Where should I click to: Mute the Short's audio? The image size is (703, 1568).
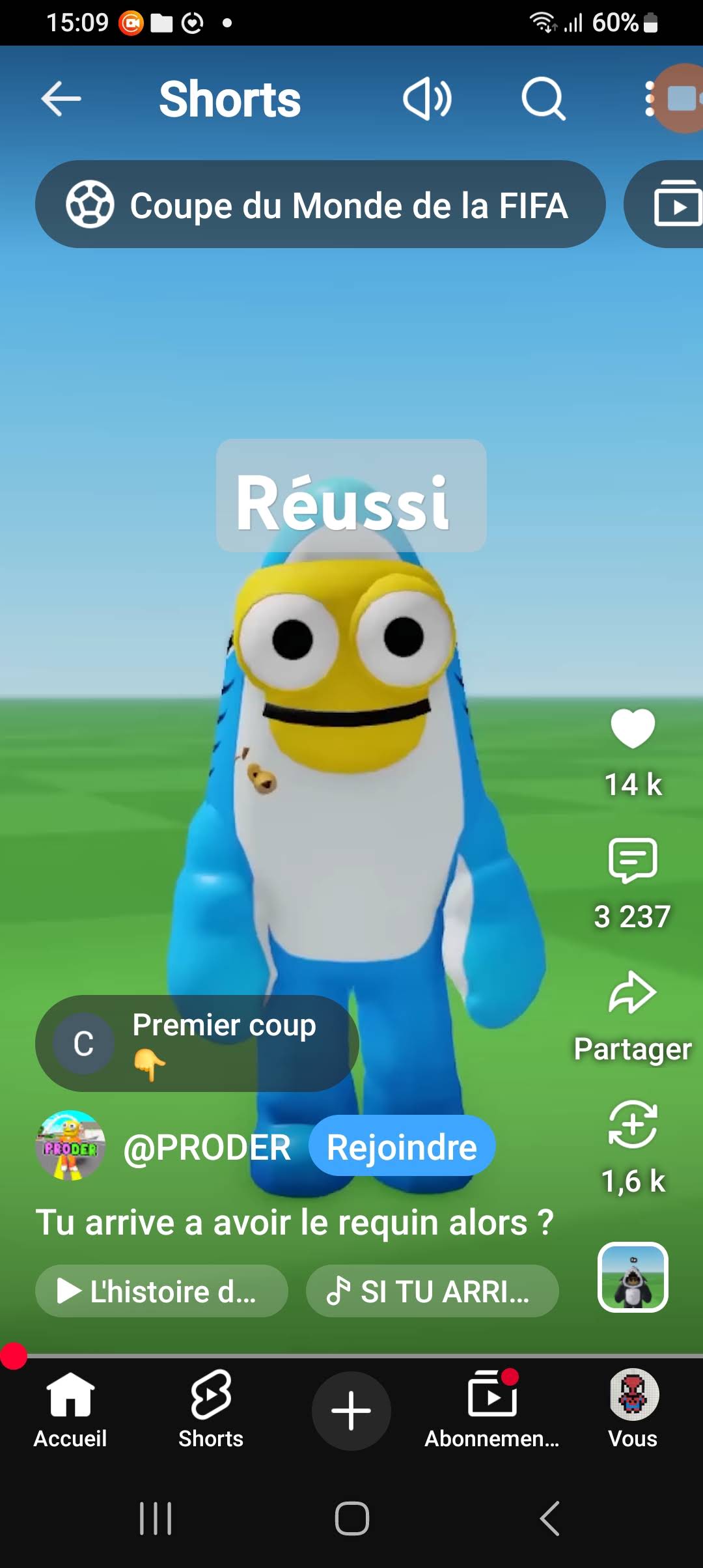click(x=427, y=99)
